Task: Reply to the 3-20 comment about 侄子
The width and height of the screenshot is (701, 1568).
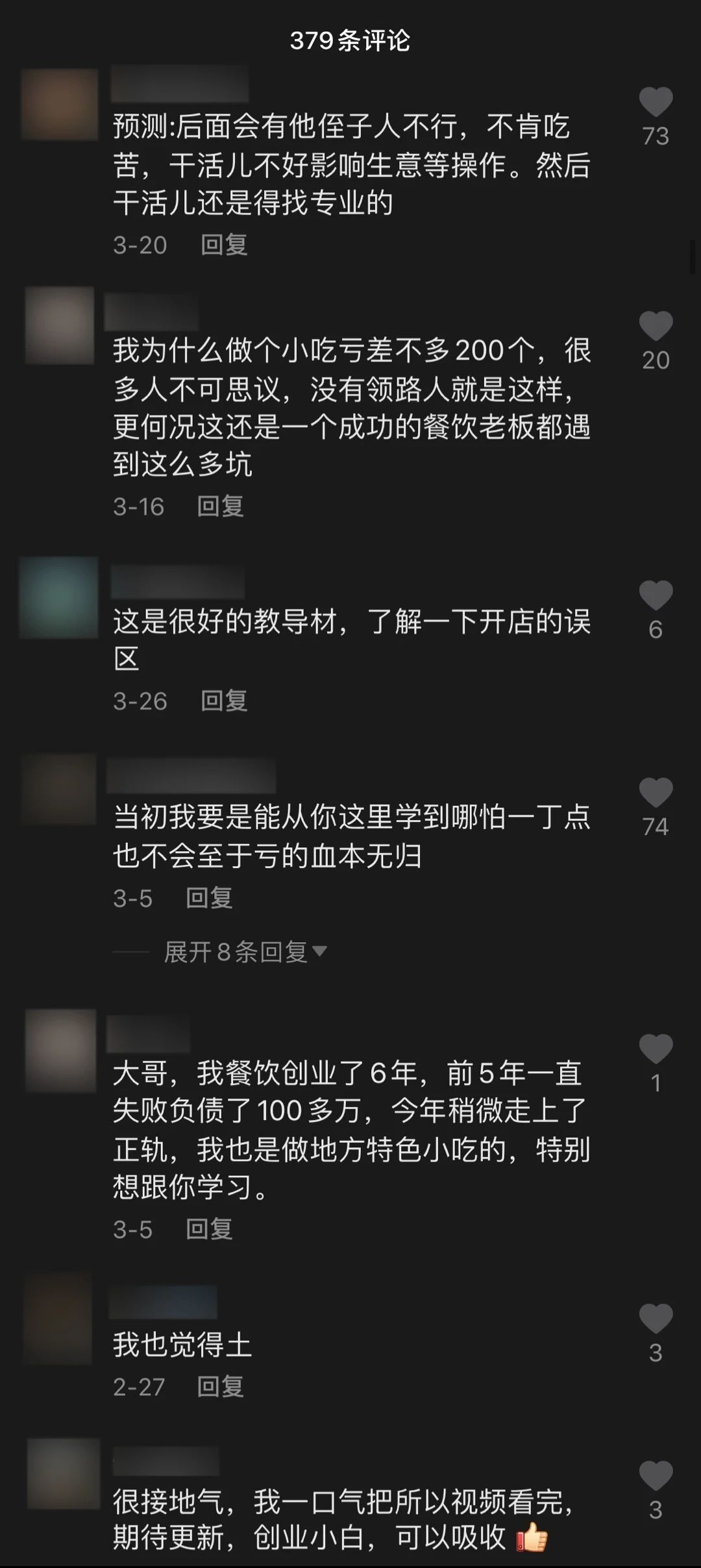Action: pyautogui.click(x=224, y=245)
